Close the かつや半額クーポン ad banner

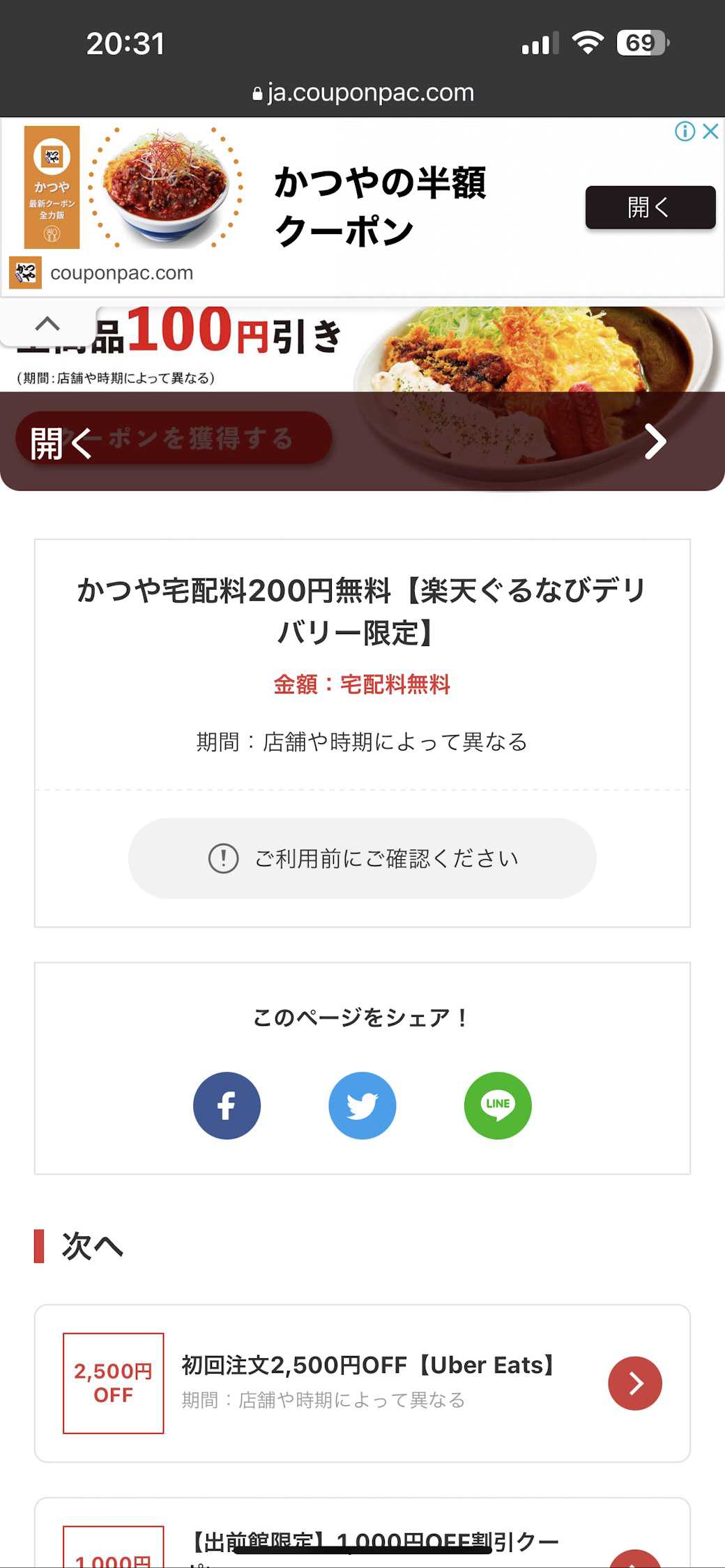click(710, 131)
